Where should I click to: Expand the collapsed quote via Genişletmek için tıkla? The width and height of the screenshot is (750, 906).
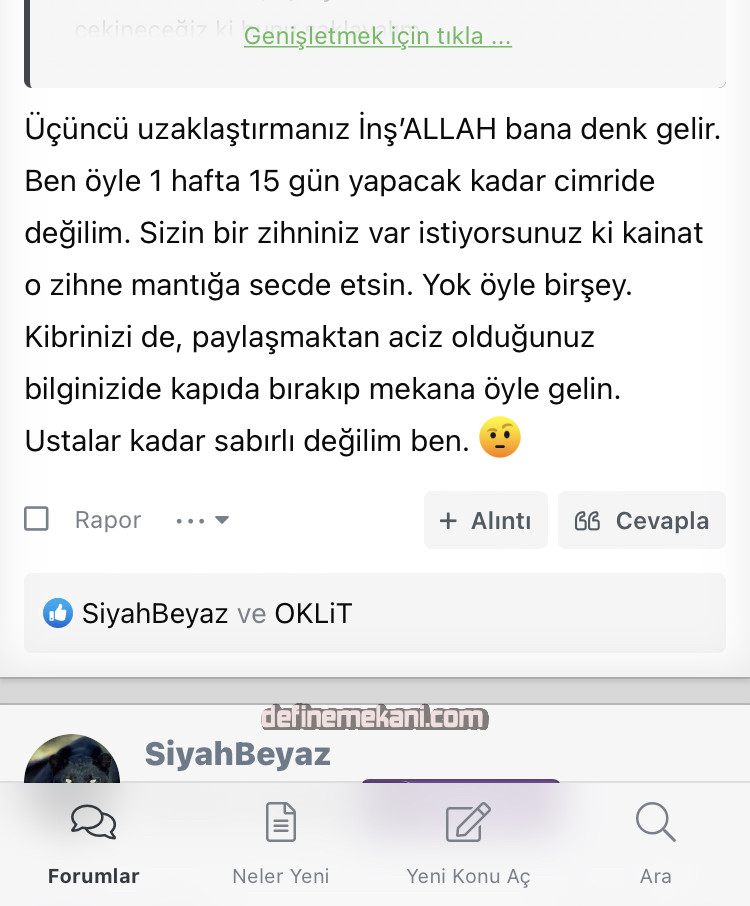(377, 37)
